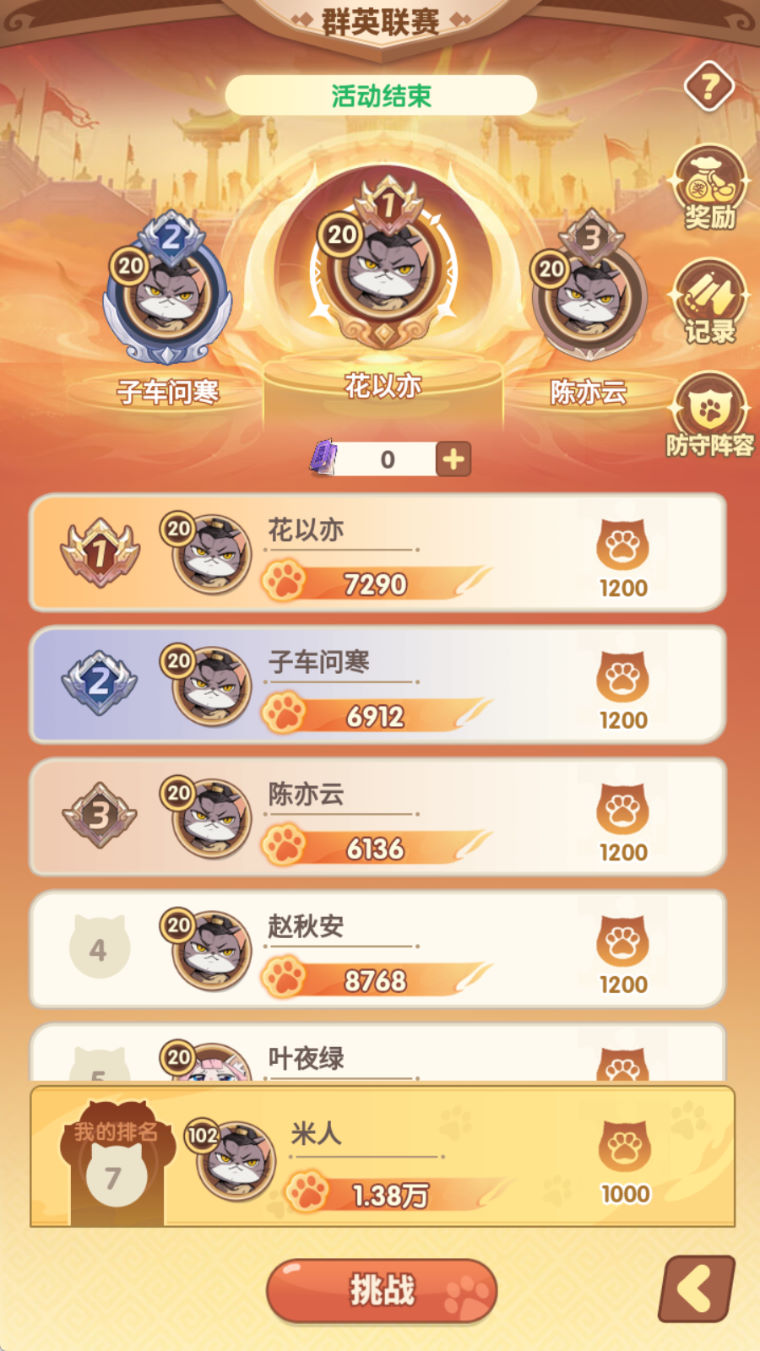
Task: Tap the second-place podium avatar 子车问寒
Action: (167, 296)
